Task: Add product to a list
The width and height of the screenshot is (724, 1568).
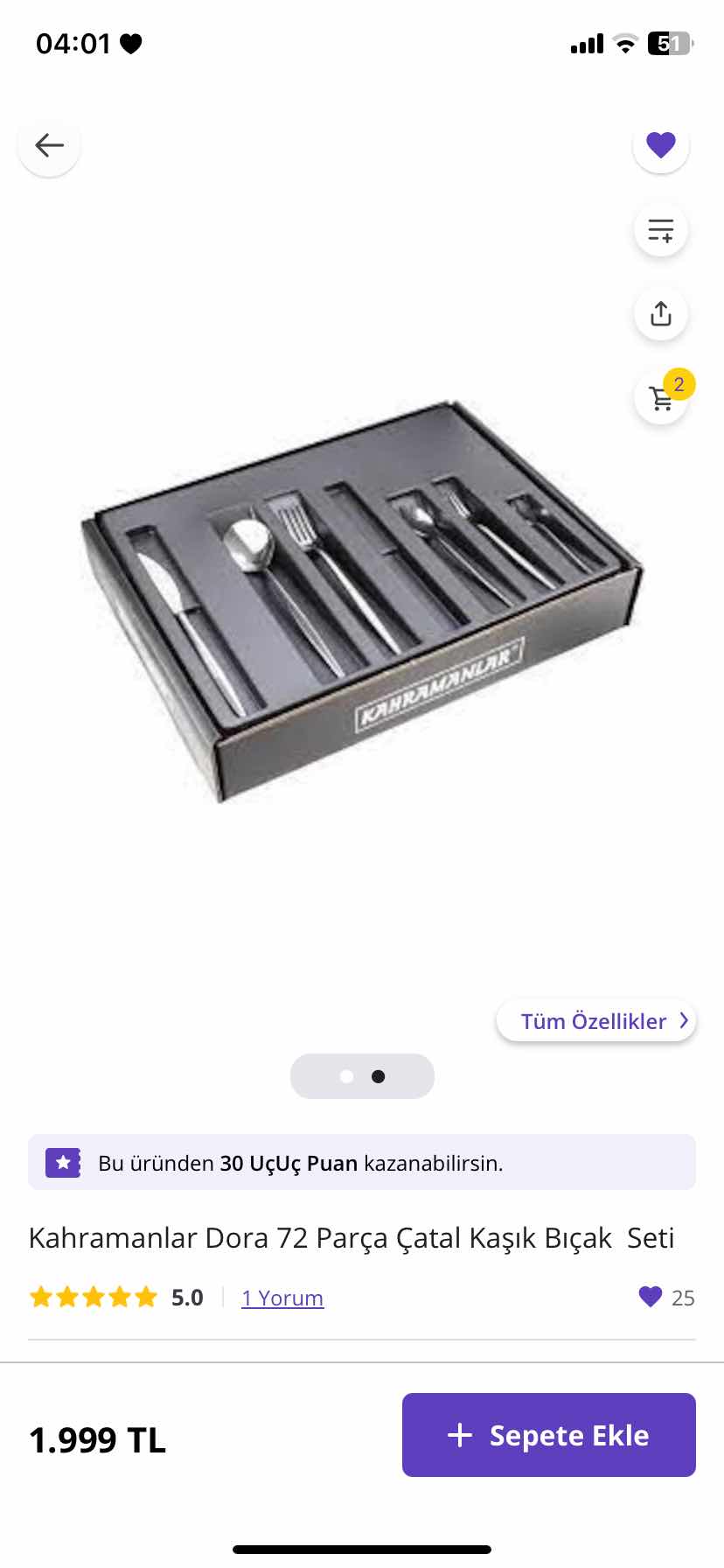Action: [661, 231]
